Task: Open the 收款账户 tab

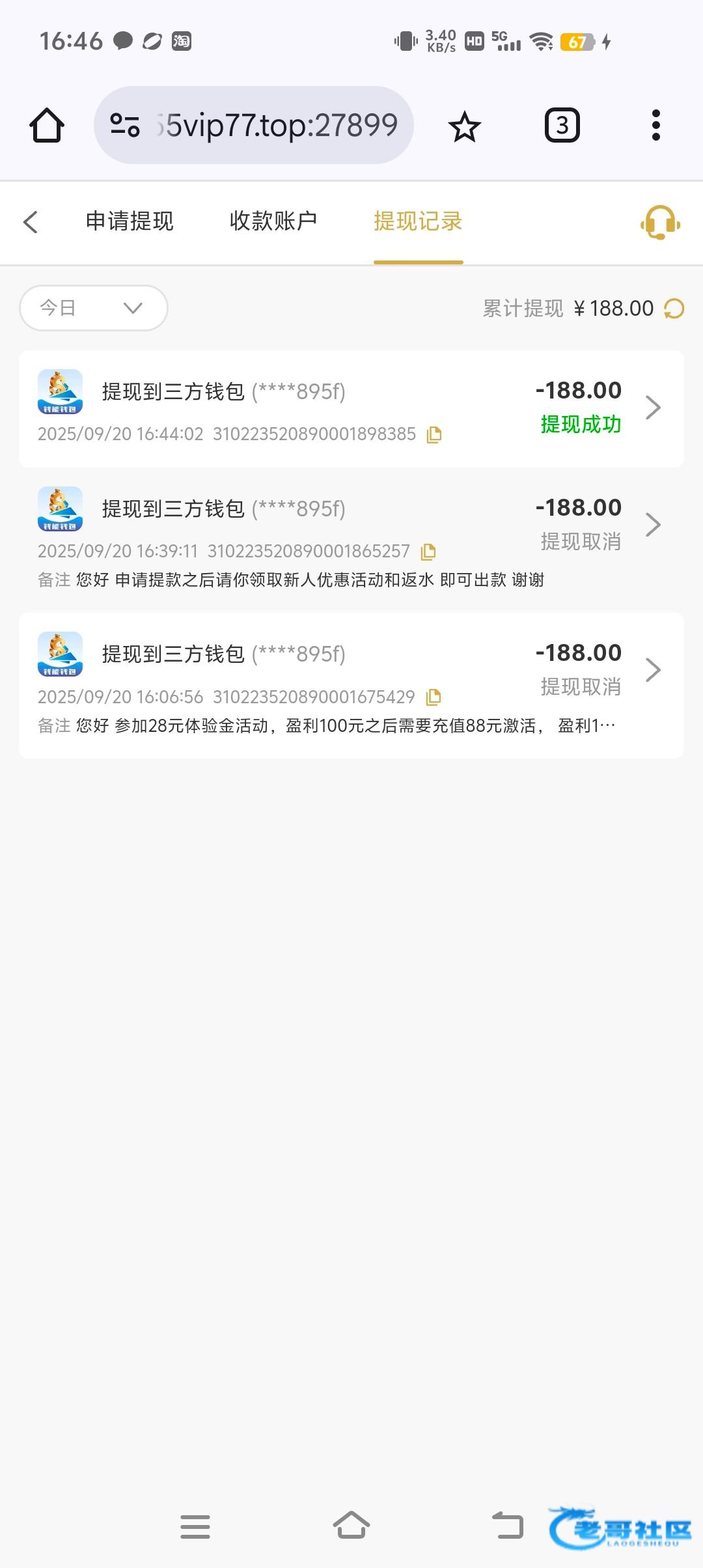Action: 273,221
